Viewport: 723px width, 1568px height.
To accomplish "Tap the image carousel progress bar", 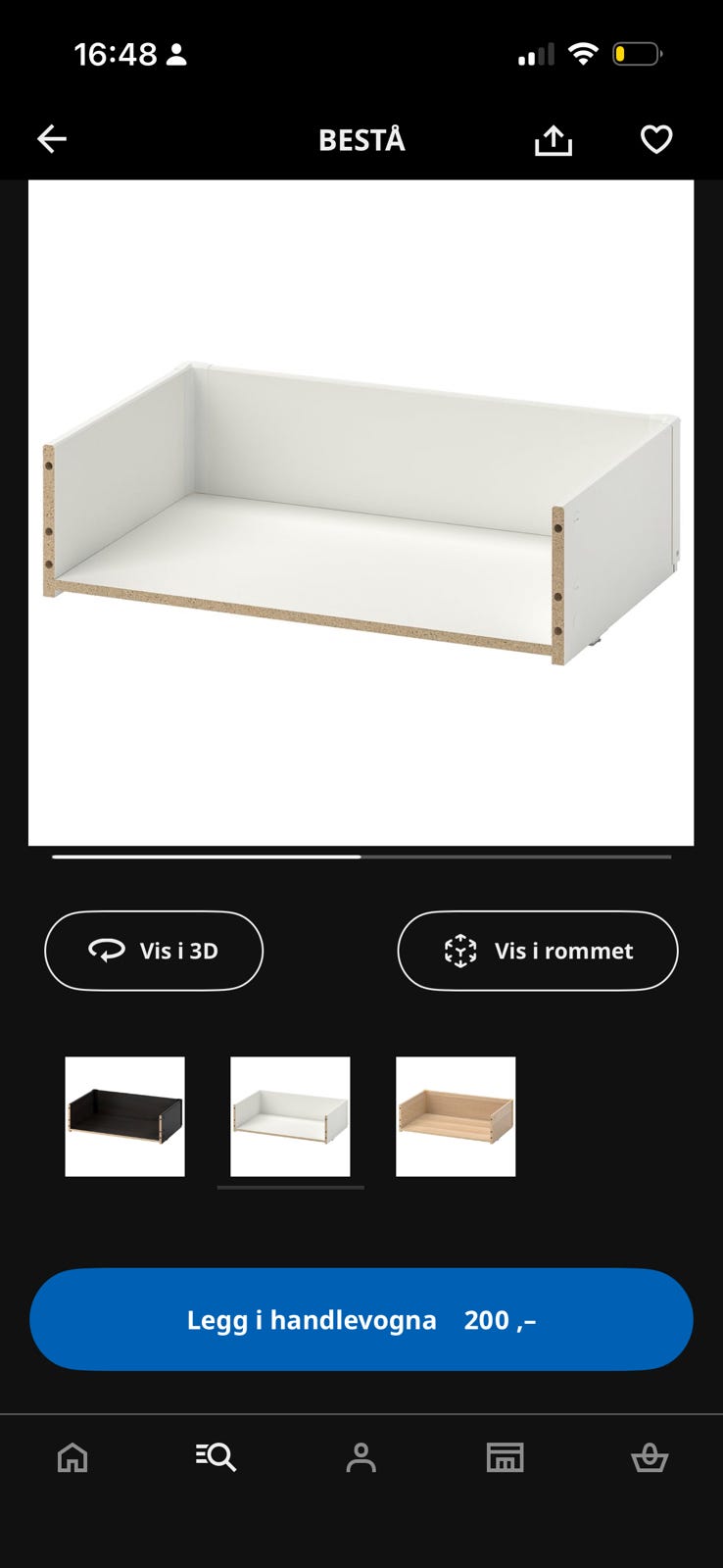I will (x=361, y=857).
